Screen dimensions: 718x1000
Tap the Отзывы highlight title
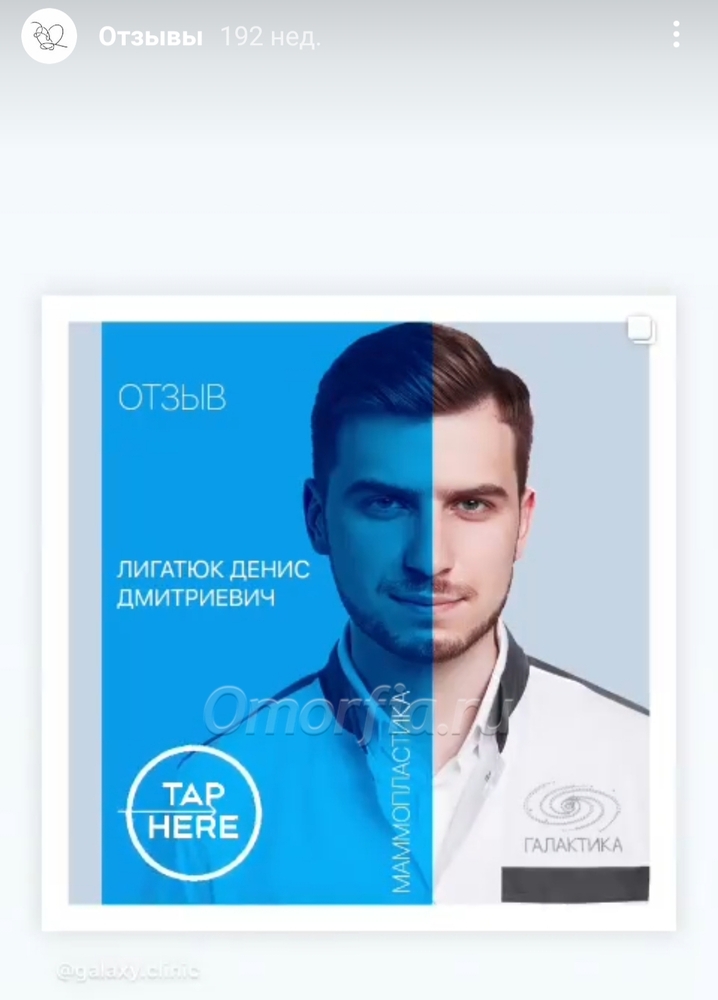150,38
